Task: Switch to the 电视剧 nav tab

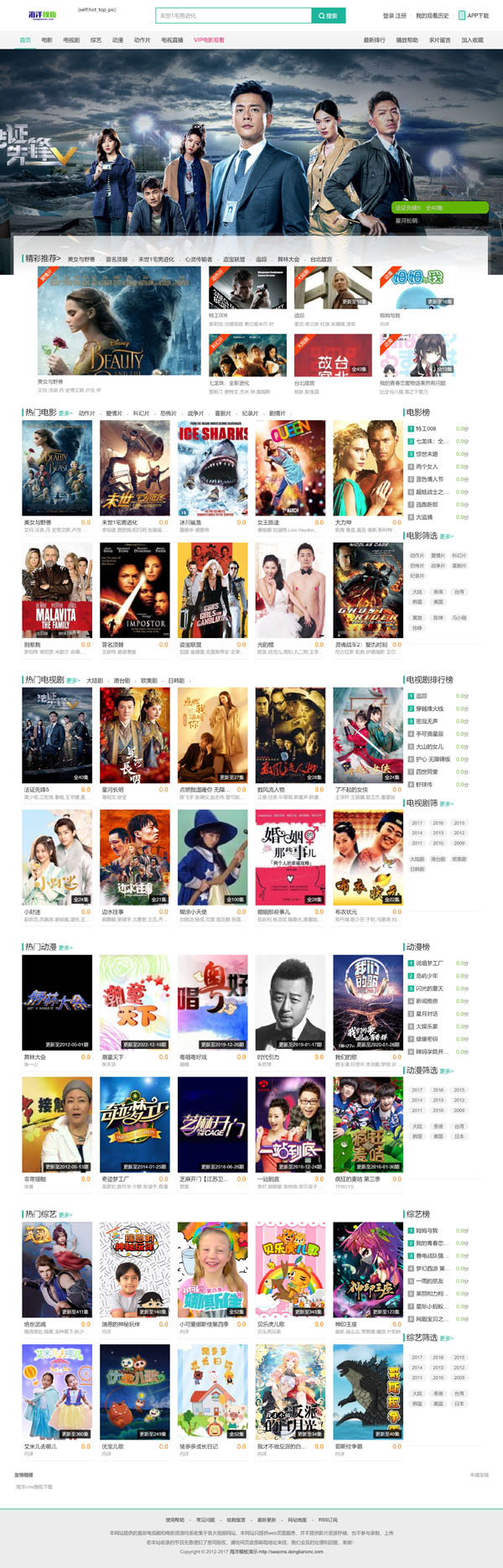Action: (71, 40)
